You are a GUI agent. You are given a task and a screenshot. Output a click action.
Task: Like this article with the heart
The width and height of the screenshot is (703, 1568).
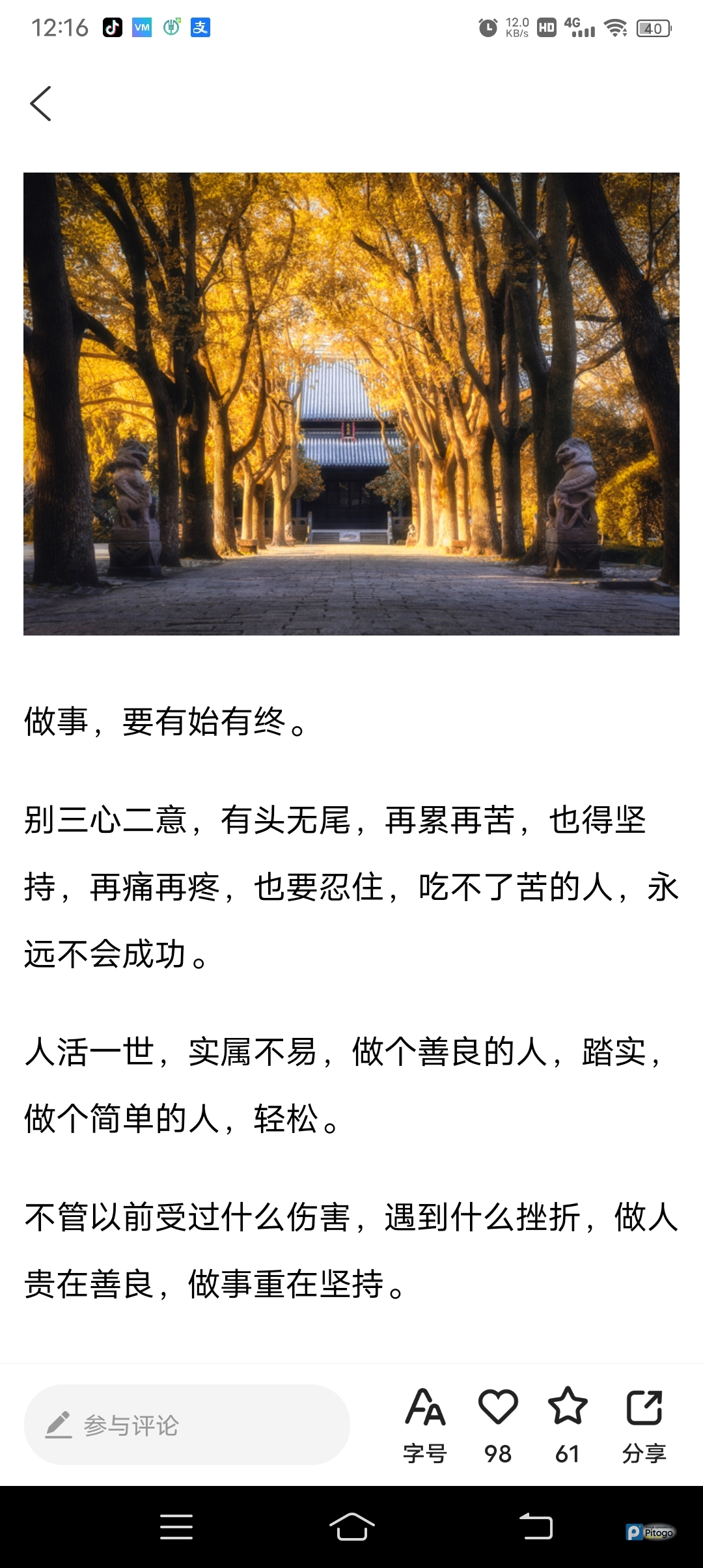tap(498, 1423)
